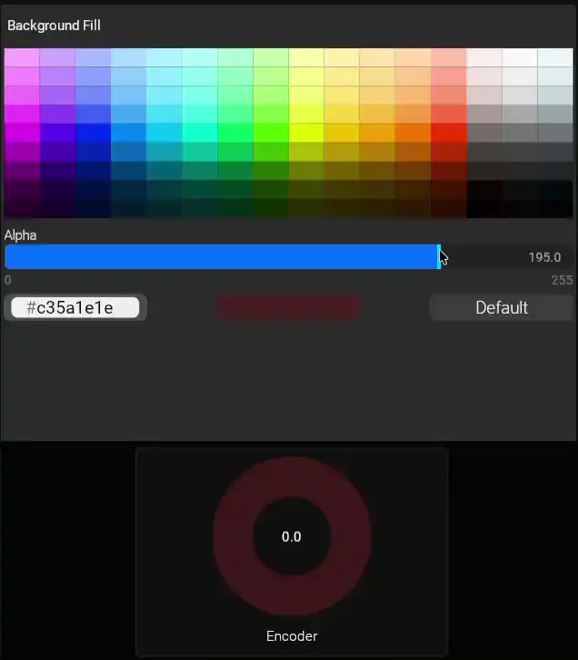Screen dimensions: 578x660
Task: Pick the pure green color swatch
Action: click(x=235, y=133)
